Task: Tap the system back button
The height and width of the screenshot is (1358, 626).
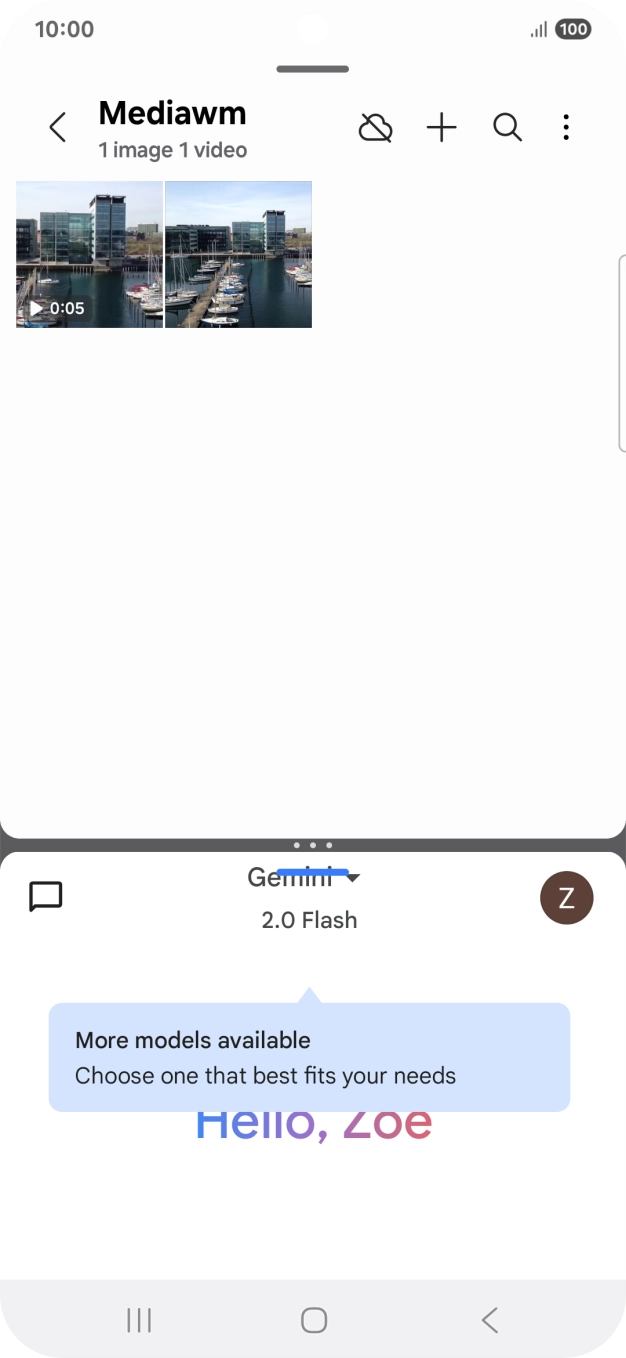Action: [x=489, y=1320]
